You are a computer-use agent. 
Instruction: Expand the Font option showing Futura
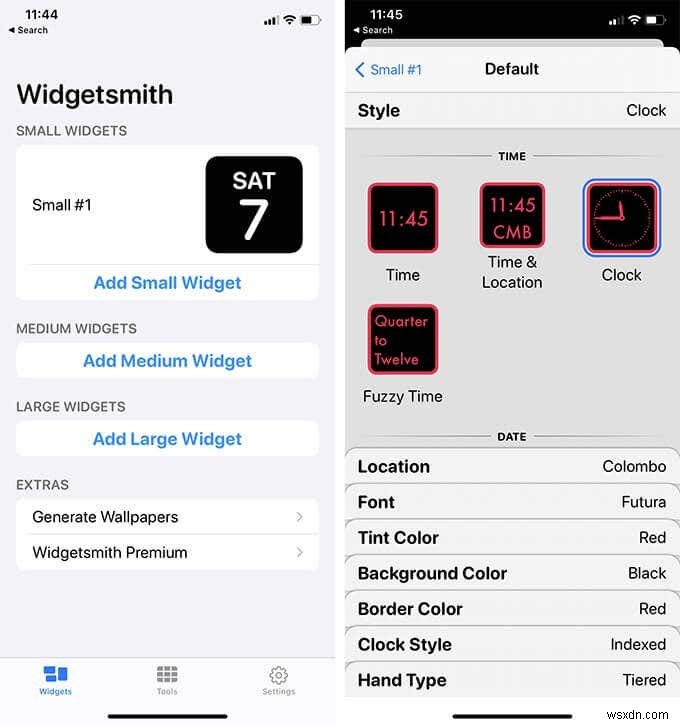coord(511,502)
